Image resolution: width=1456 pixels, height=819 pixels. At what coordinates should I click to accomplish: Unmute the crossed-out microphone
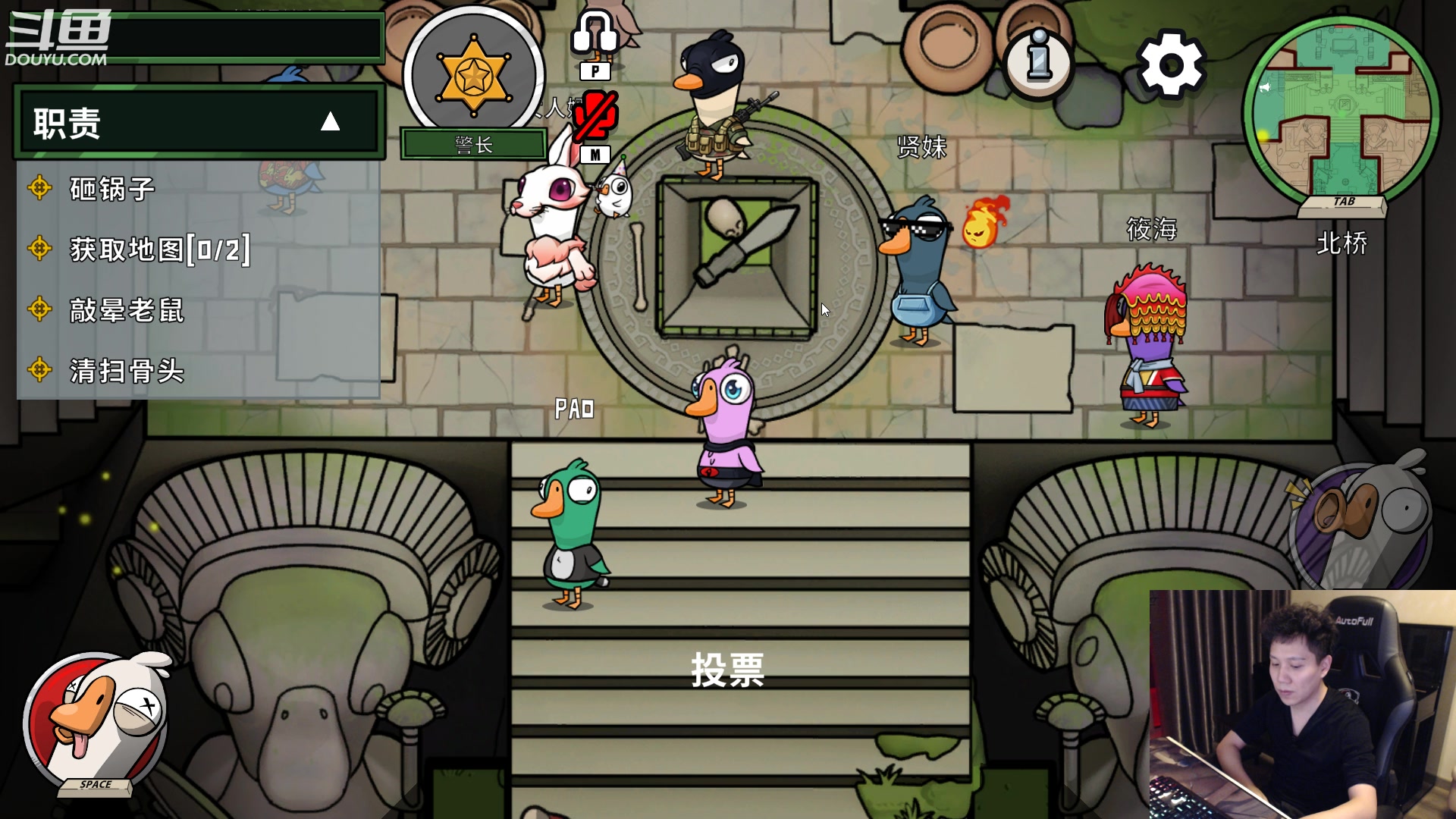[595, 118]
